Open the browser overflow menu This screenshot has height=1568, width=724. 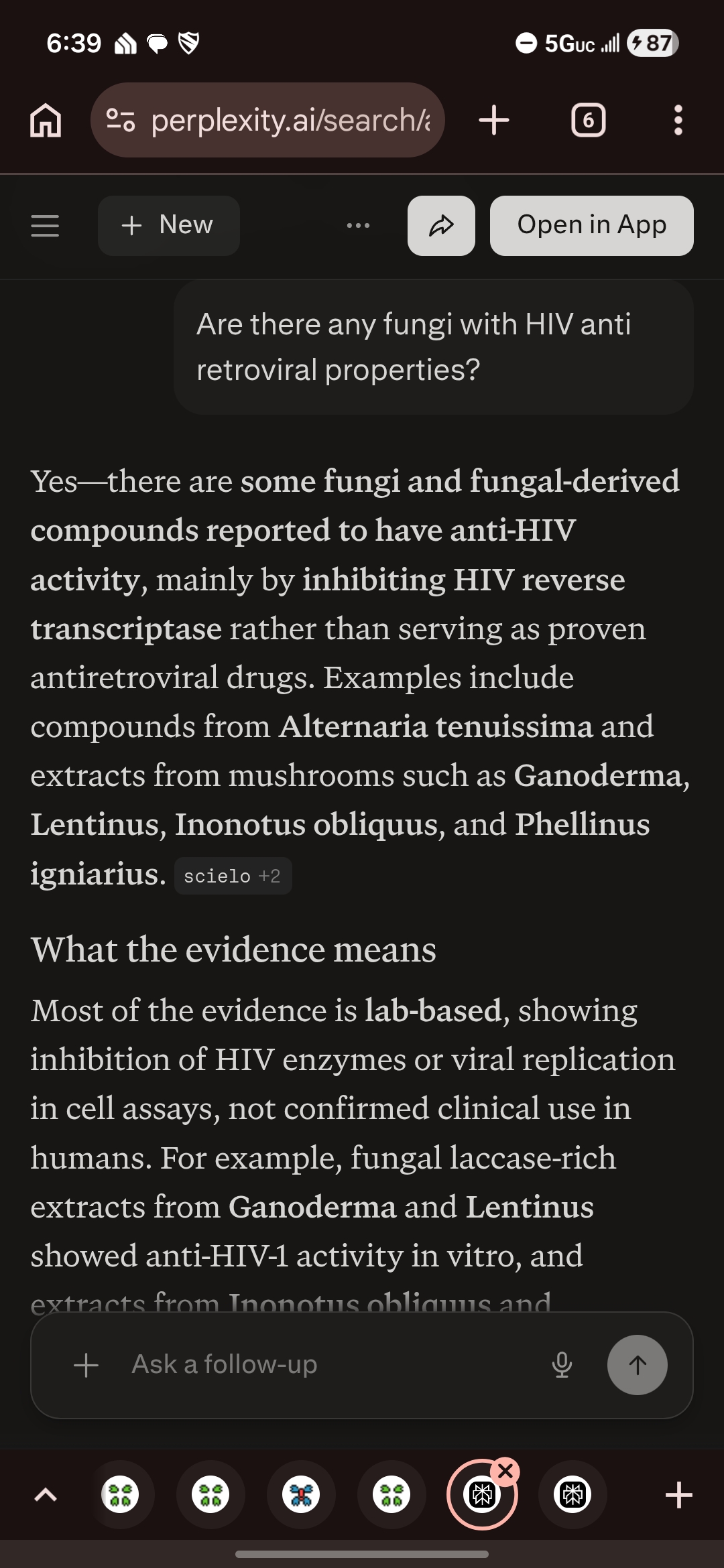coord(678,121)
